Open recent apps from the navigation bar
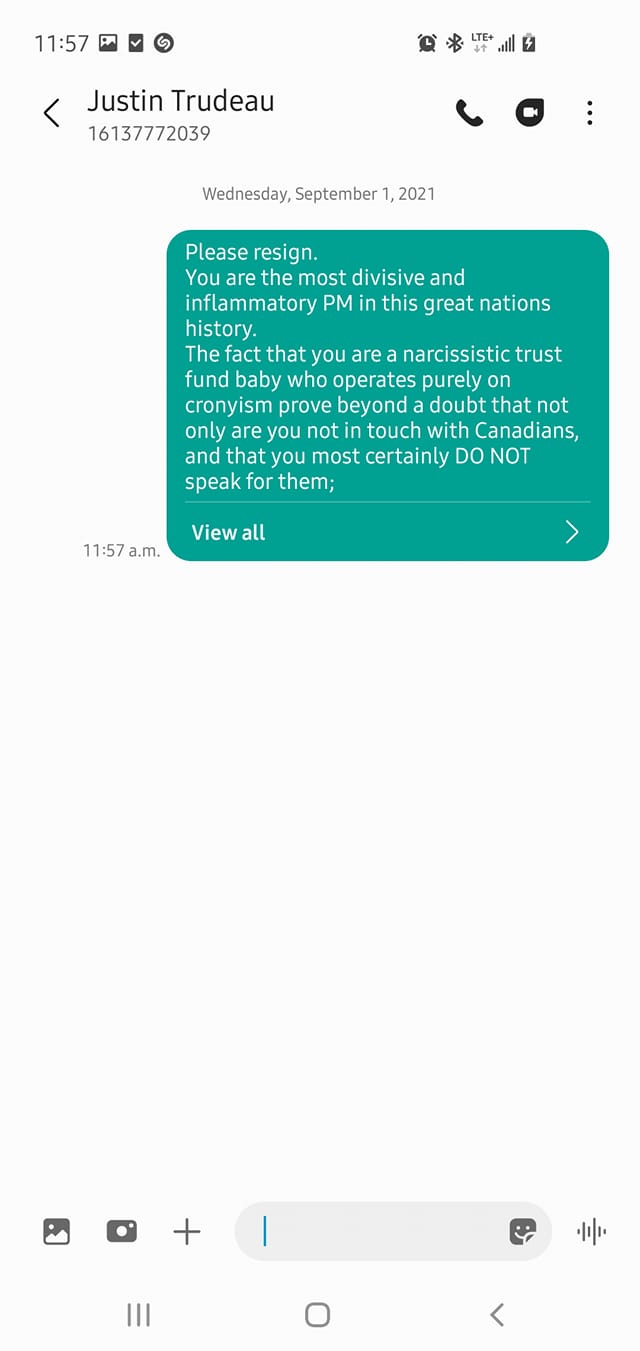640x1351 pixels. (139, 1315)
